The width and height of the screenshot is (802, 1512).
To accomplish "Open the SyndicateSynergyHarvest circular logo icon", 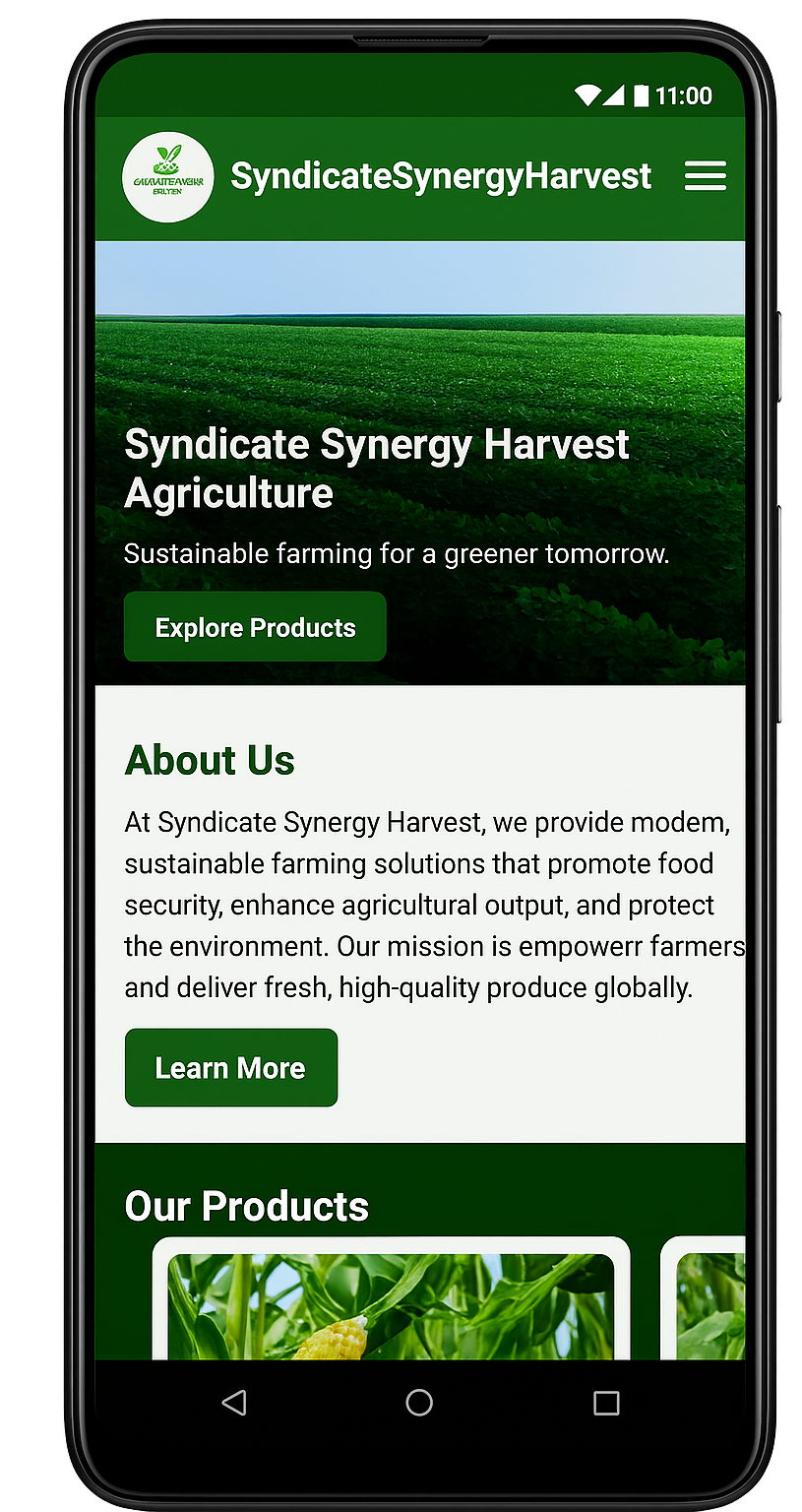I will click(167, 175).
